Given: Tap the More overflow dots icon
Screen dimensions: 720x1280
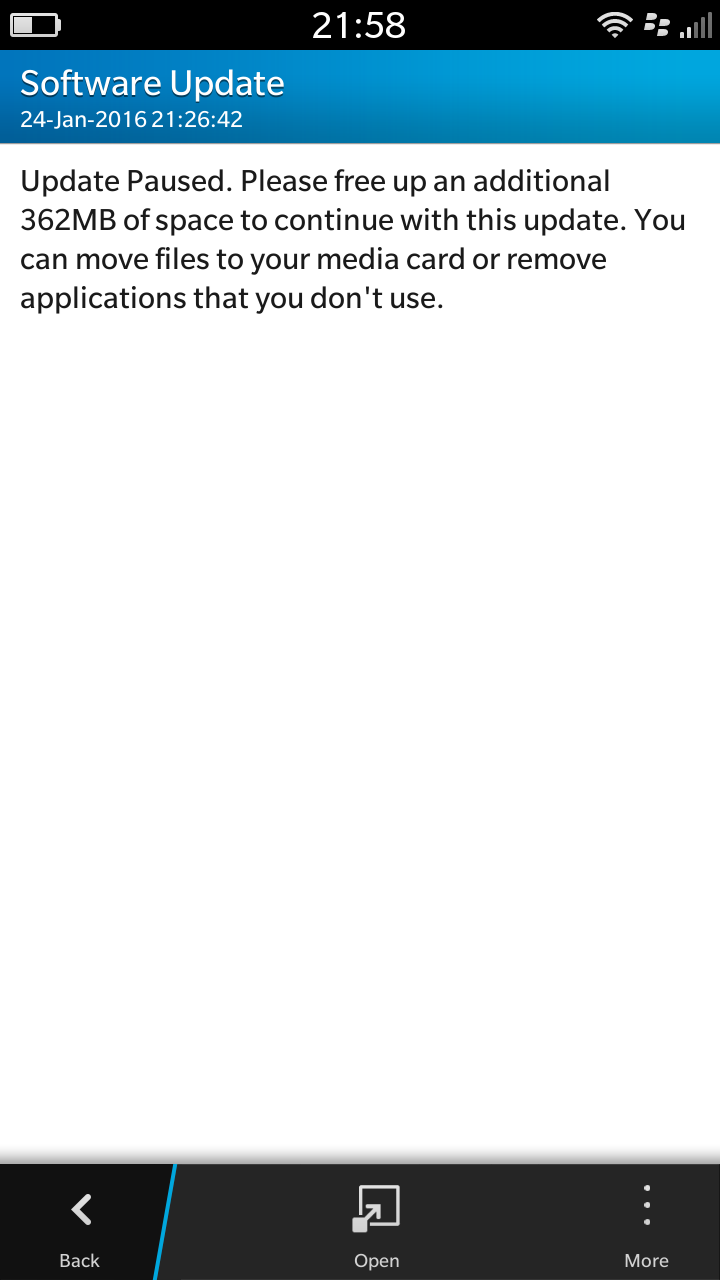Looking at the screenshot, I should click(646, 1205).
